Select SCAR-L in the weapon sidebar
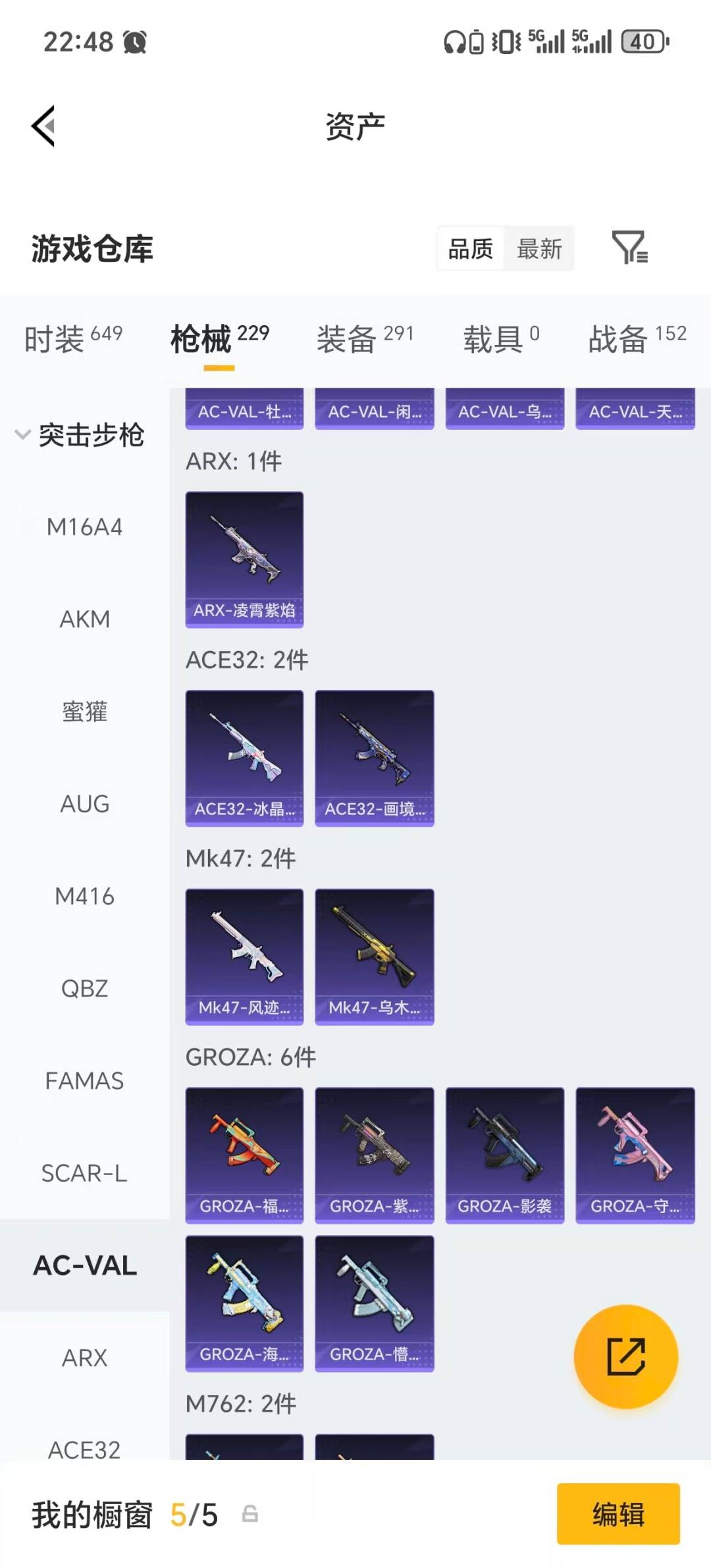 [85, 1173]
